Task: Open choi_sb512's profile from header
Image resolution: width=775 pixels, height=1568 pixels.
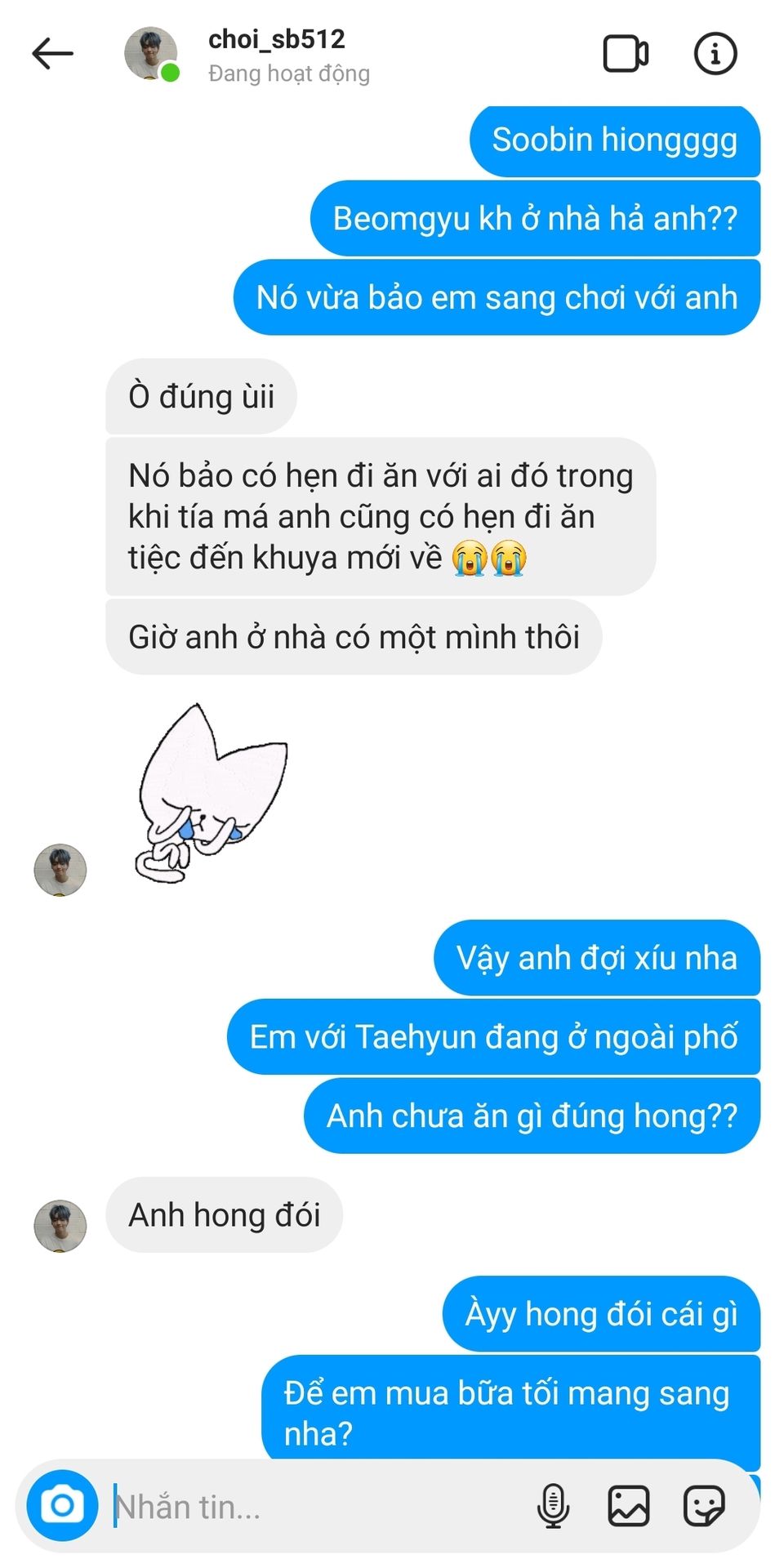Action: (x=276, y=54)
